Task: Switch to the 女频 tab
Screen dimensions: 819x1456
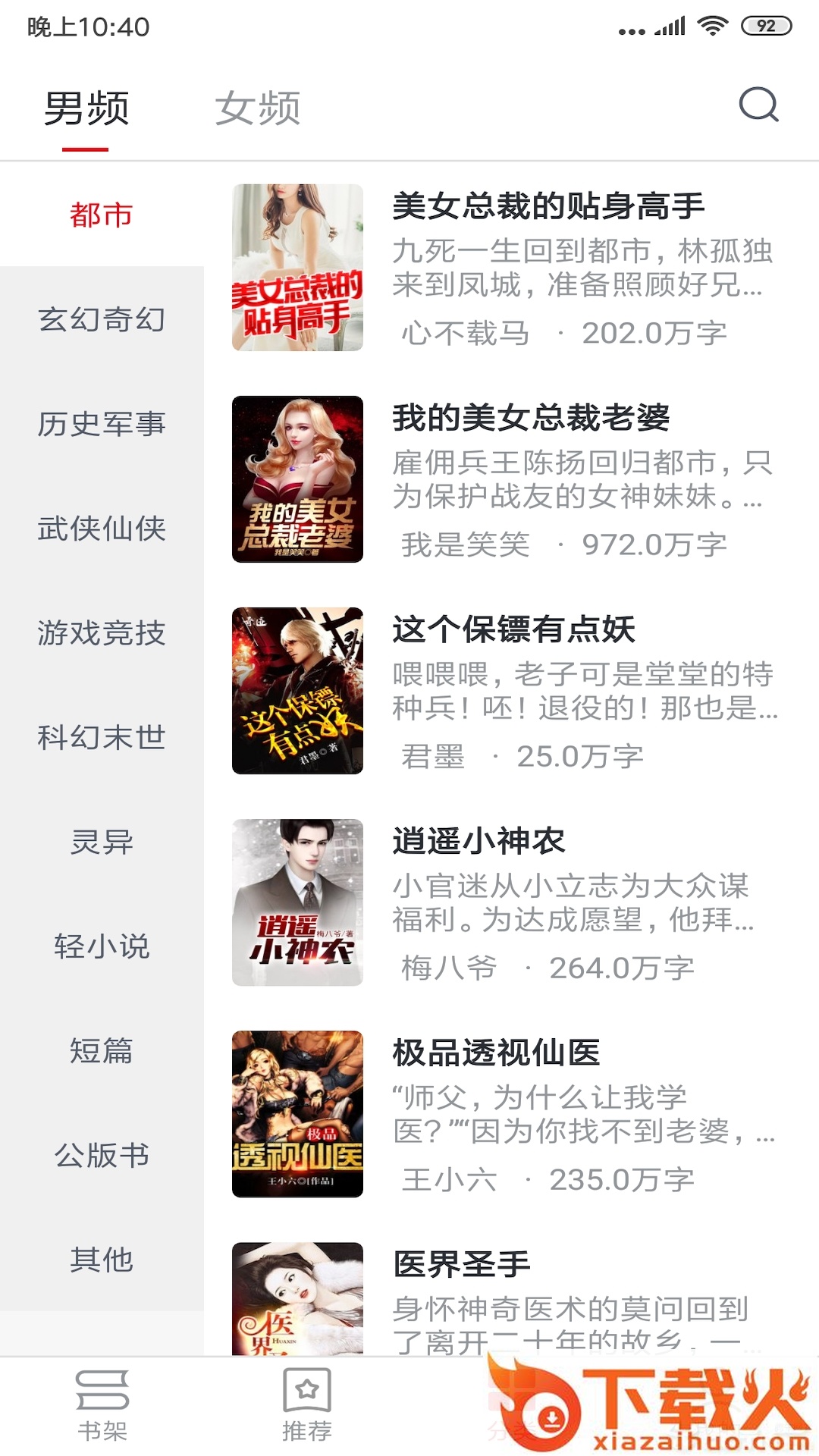Action: pyautogui.click(x=258, y=108)
